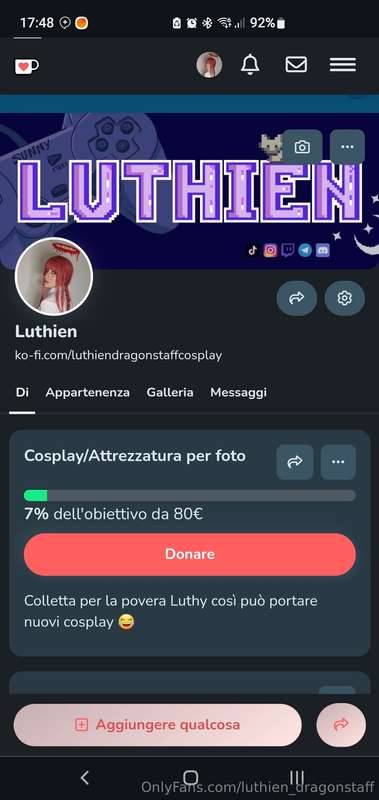This screenshot has height=800, width=379.
Task: Tap the large round profile picture
Action: click(x=54, y=277)
